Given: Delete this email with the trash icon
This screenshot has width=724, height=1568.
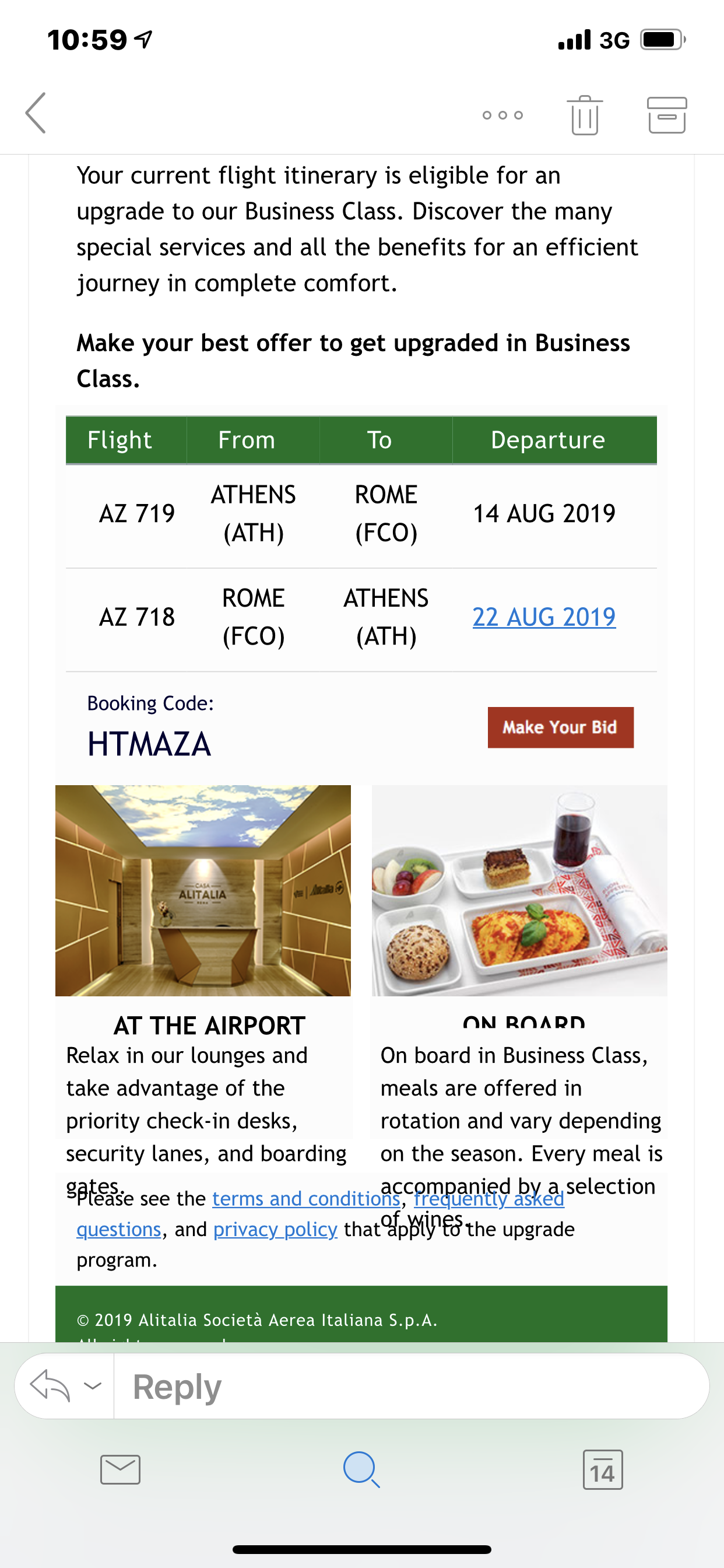Looking at the screenshot, I should pyautogui.click(x=585, y=115).
